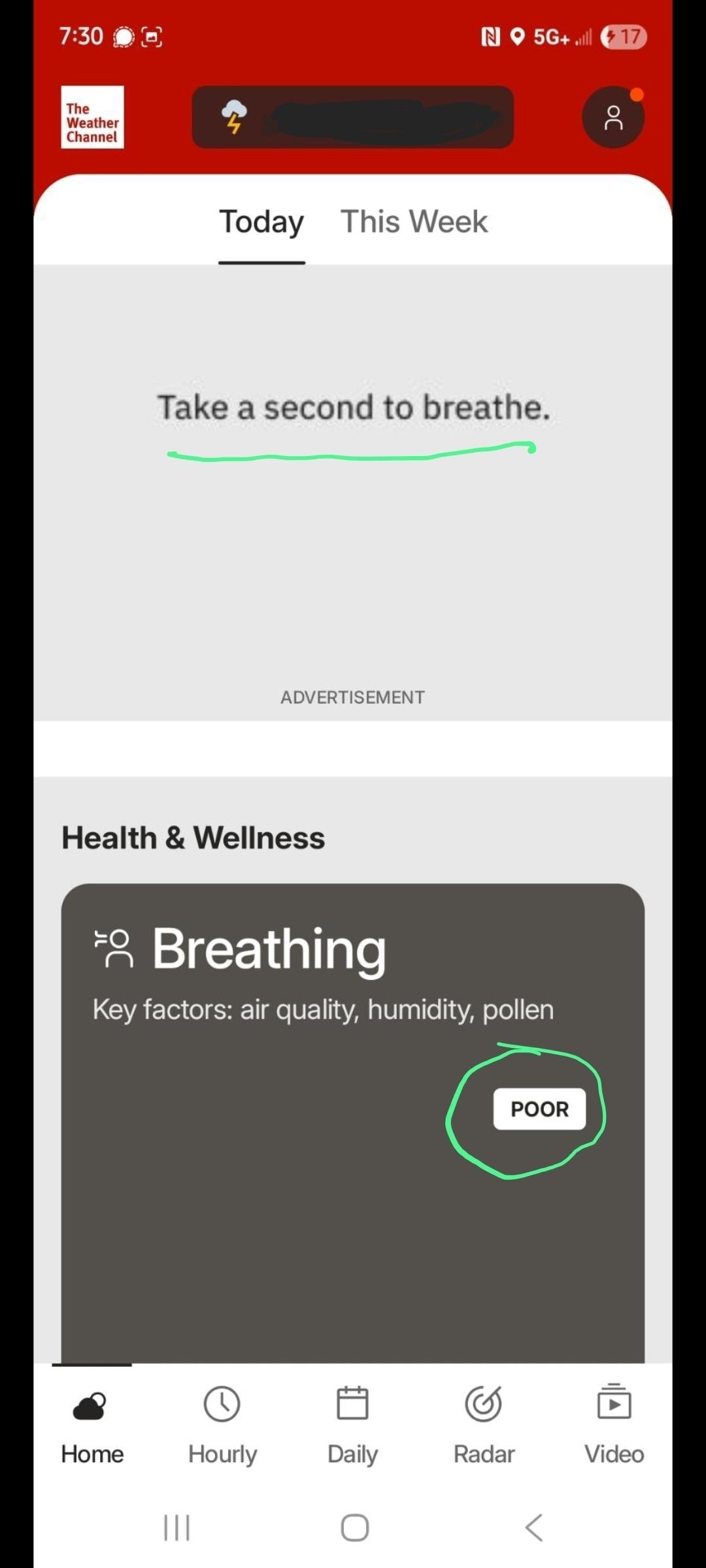Open the Video tab

pos(614,1424)
